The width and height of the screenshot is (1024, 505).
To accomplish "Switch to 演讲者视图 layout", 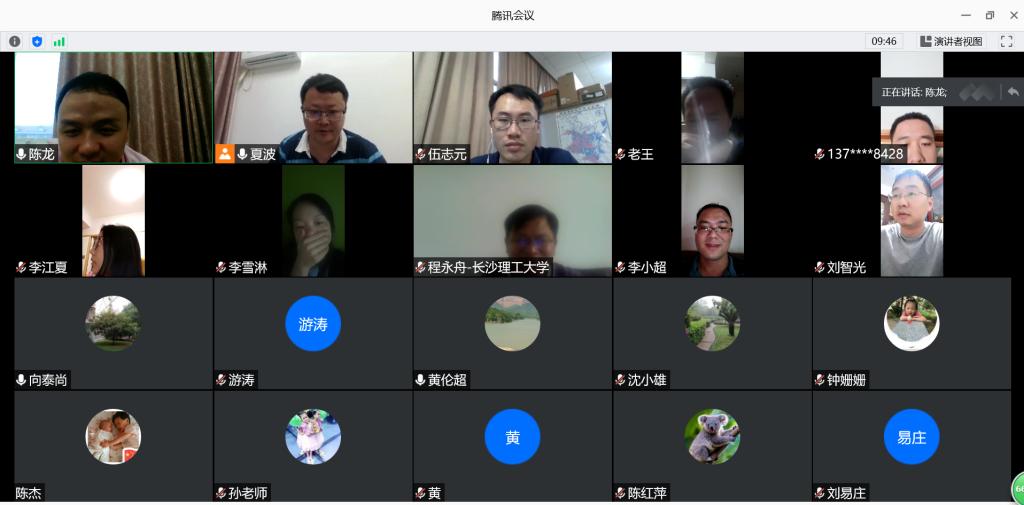I will pyautogui.click(x=951, y=42).
